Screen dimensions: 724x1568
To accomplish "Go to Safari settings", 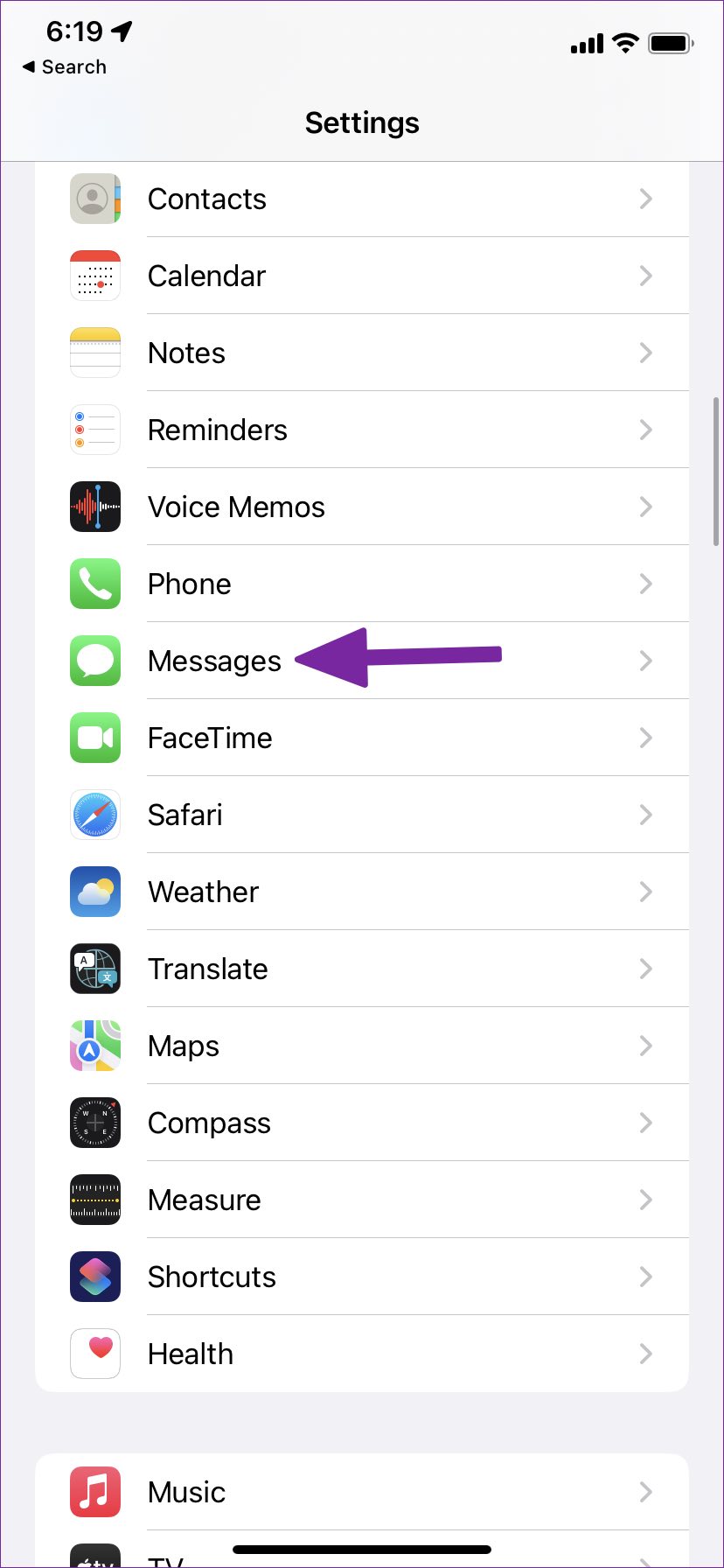I will pyautogui.click(x=361, y=815).
